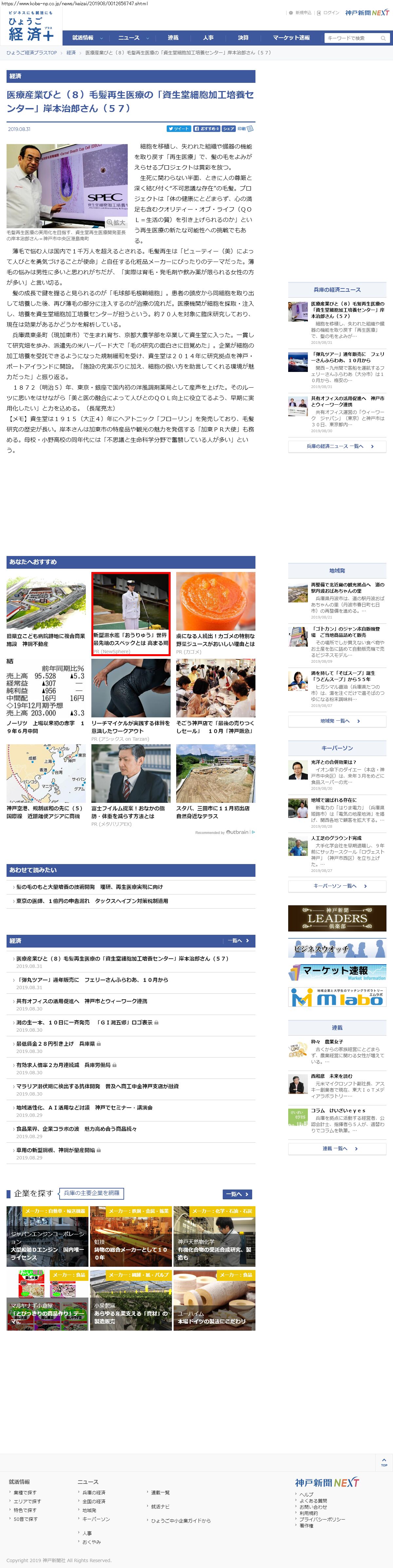The image size is (393, 1568).
Task: Share the article via the ツイート button
Action: [x=178, y=129]
